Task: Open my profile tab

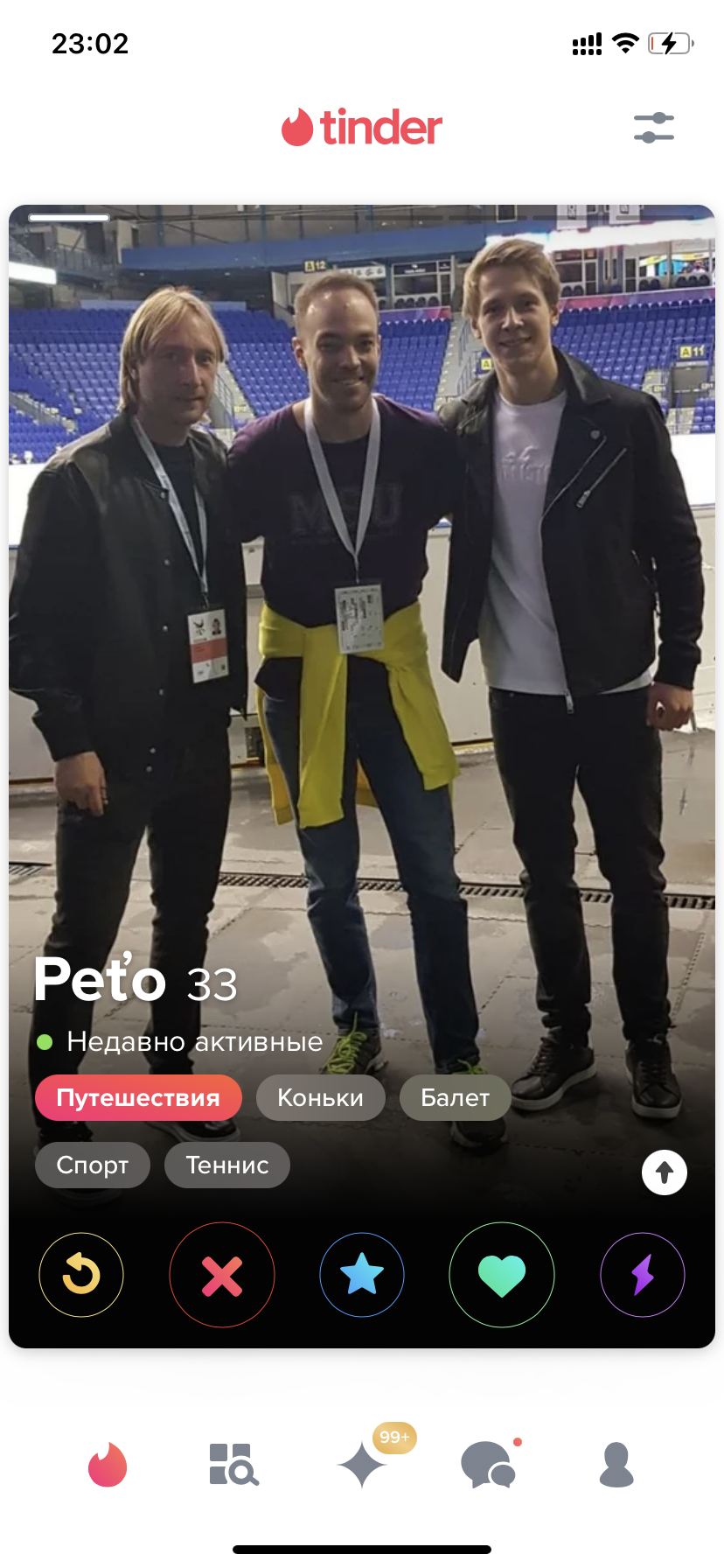Action: 616,1465
